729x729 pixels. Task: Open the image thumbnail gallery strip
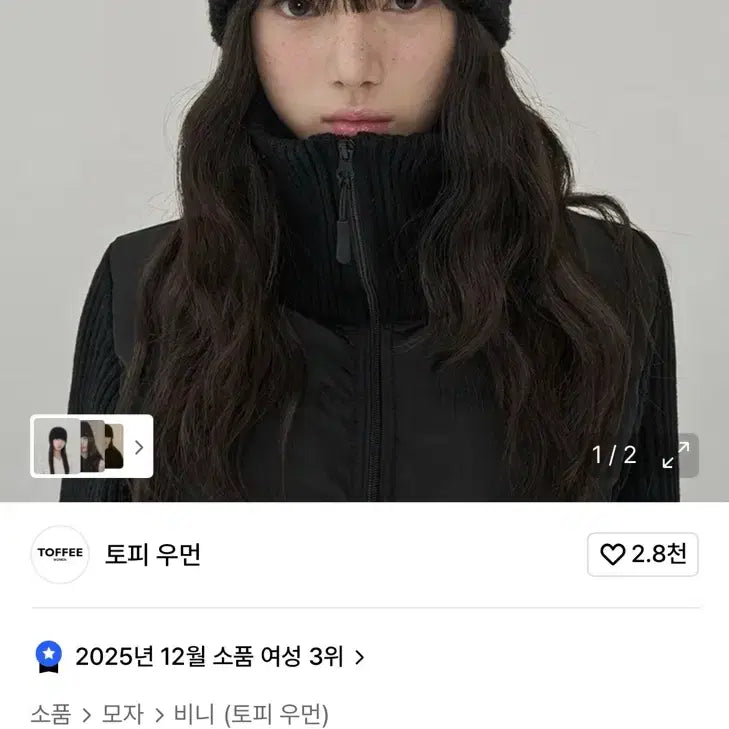click(91, 447)
